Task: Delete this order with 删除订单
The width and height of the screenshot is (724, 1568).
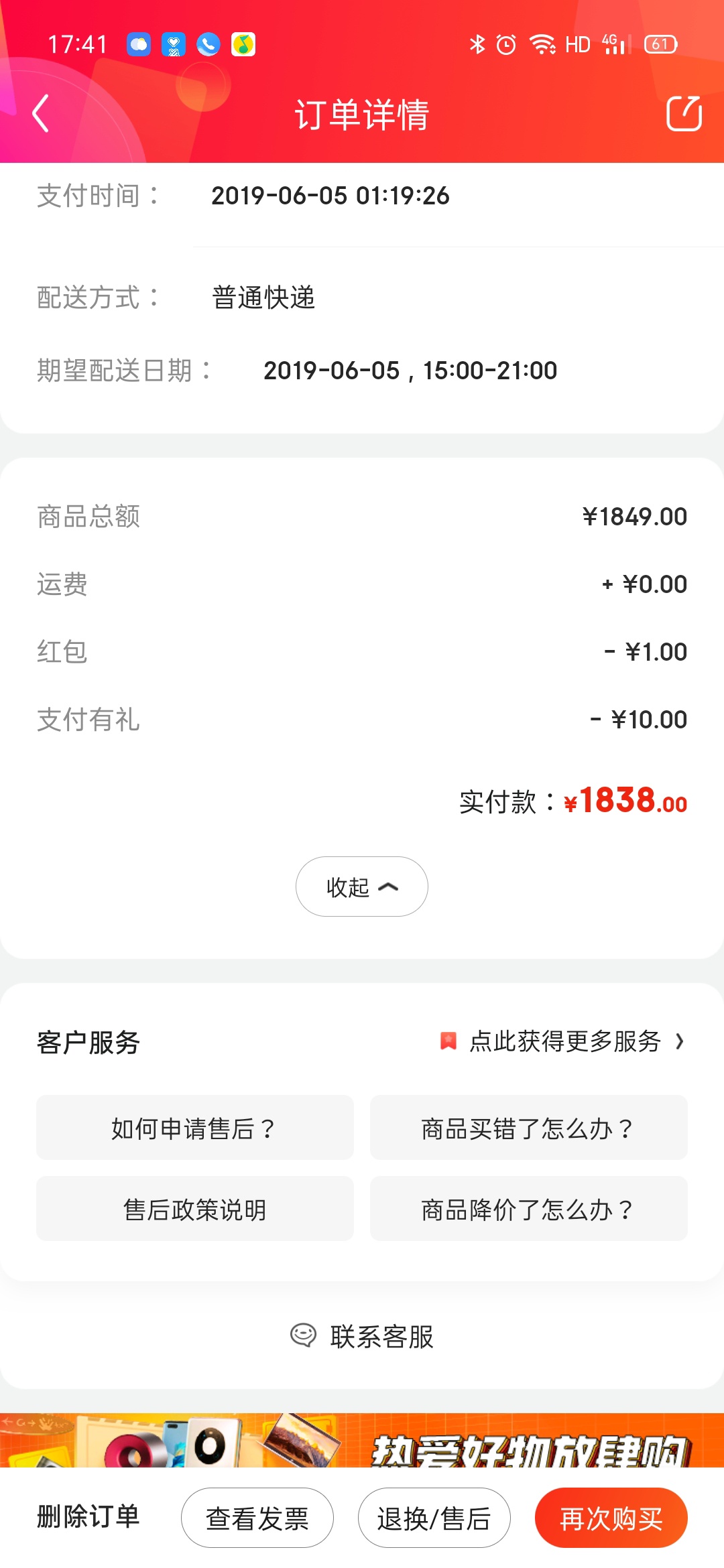Action: [88, 1517]
